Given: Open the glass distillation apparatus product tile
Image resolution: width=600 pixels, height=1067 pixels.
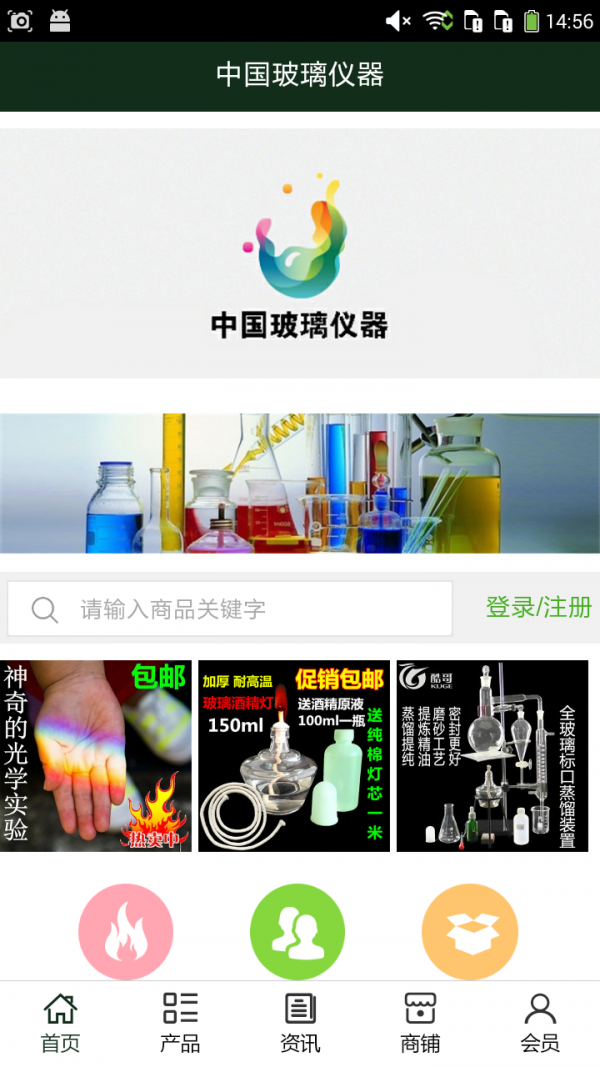Looking at the screenshot, I should point(492,756).
